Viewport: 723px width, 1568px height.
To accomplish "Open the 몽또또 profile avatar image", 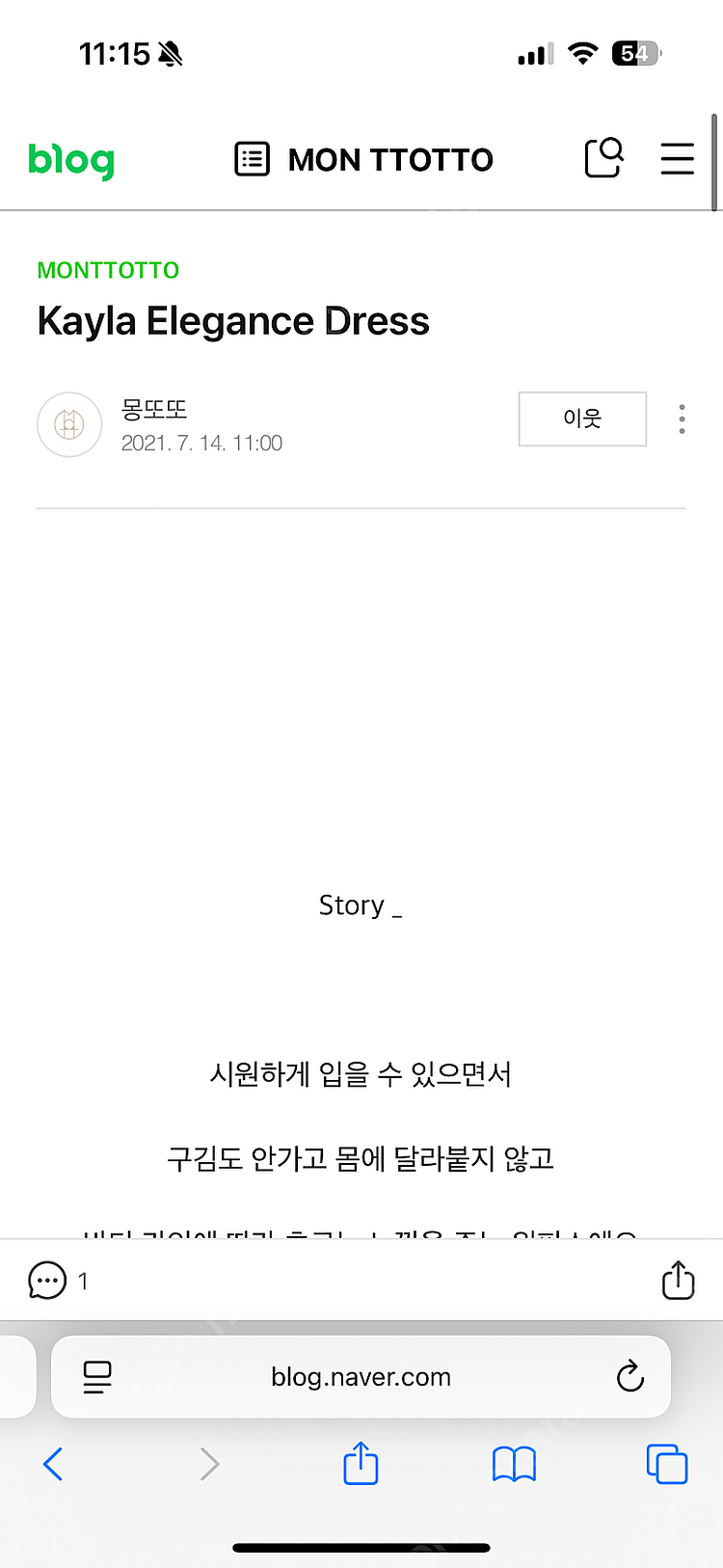I will click(68, 424).
